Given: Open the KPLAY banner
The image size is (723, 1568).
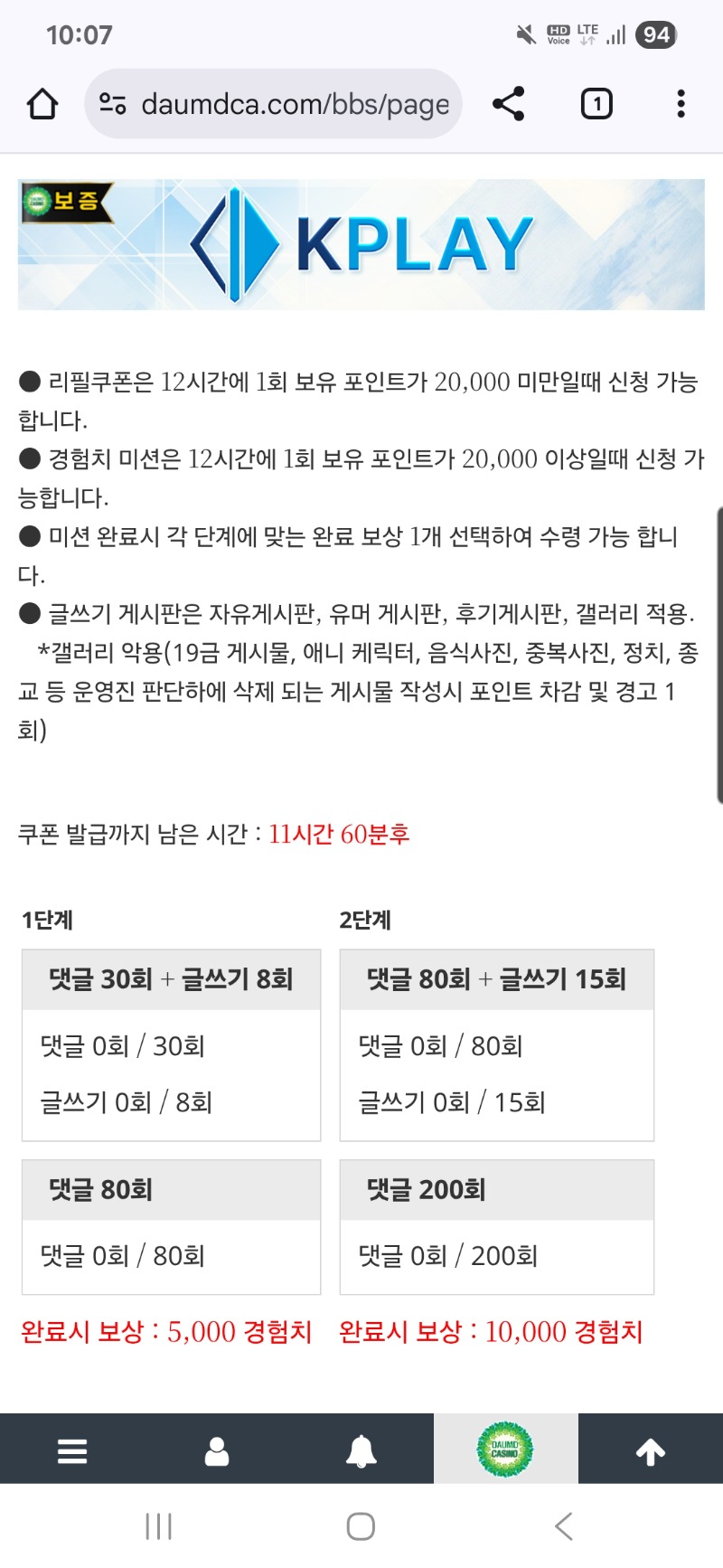Looking at the screenshot, I should tap(361, 244).
